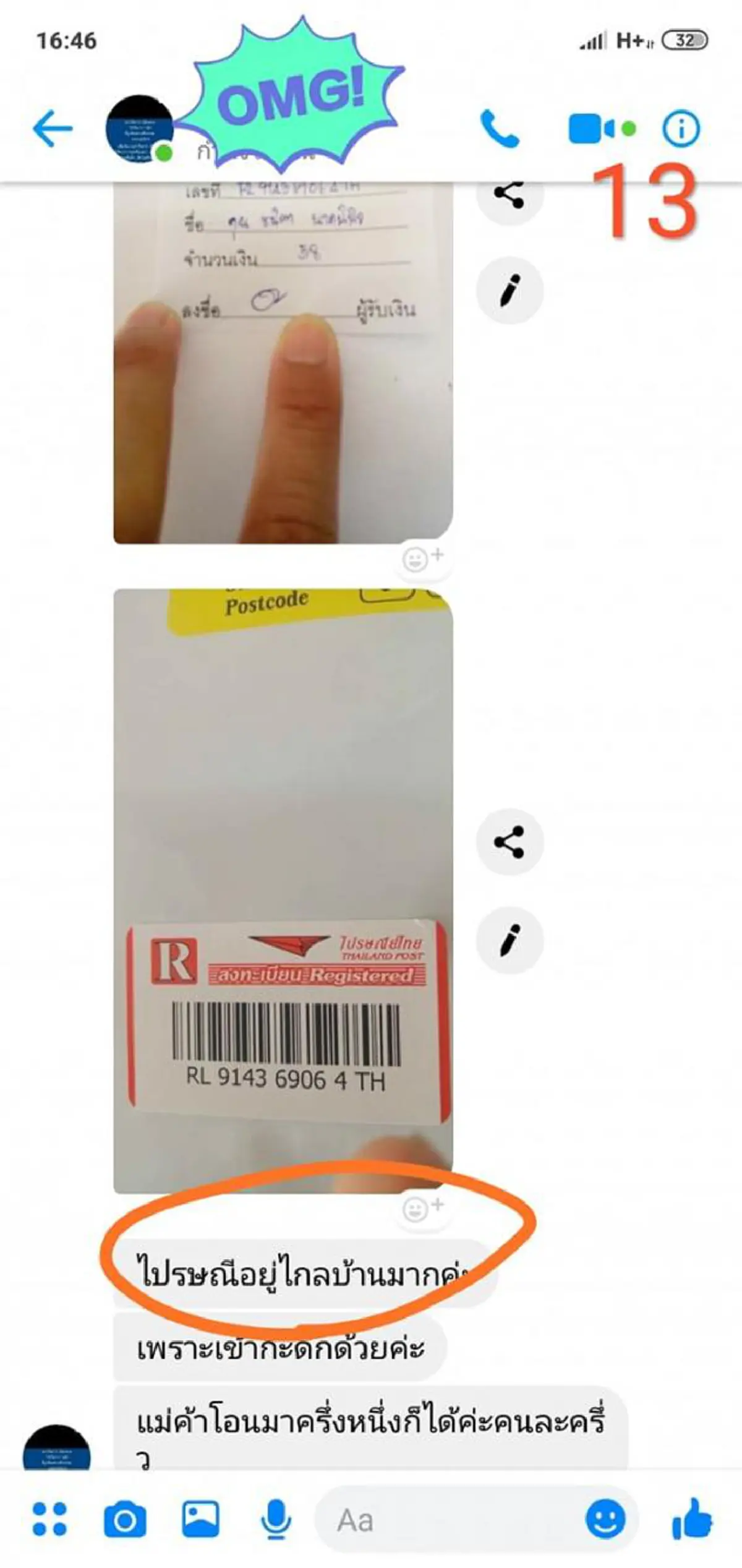Start a video call

592,129
